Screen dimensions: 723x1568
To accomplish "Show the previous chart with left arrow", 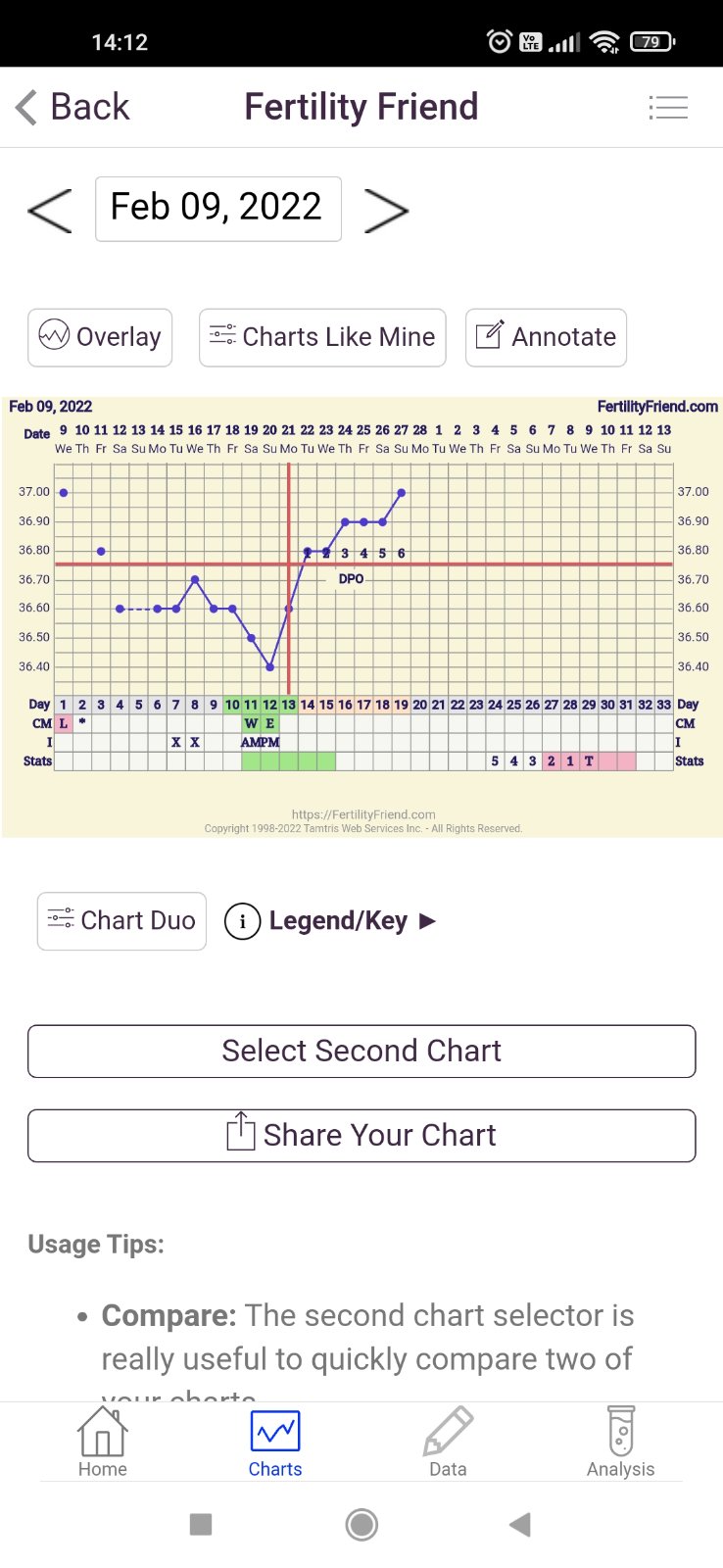I will [50, 209].
